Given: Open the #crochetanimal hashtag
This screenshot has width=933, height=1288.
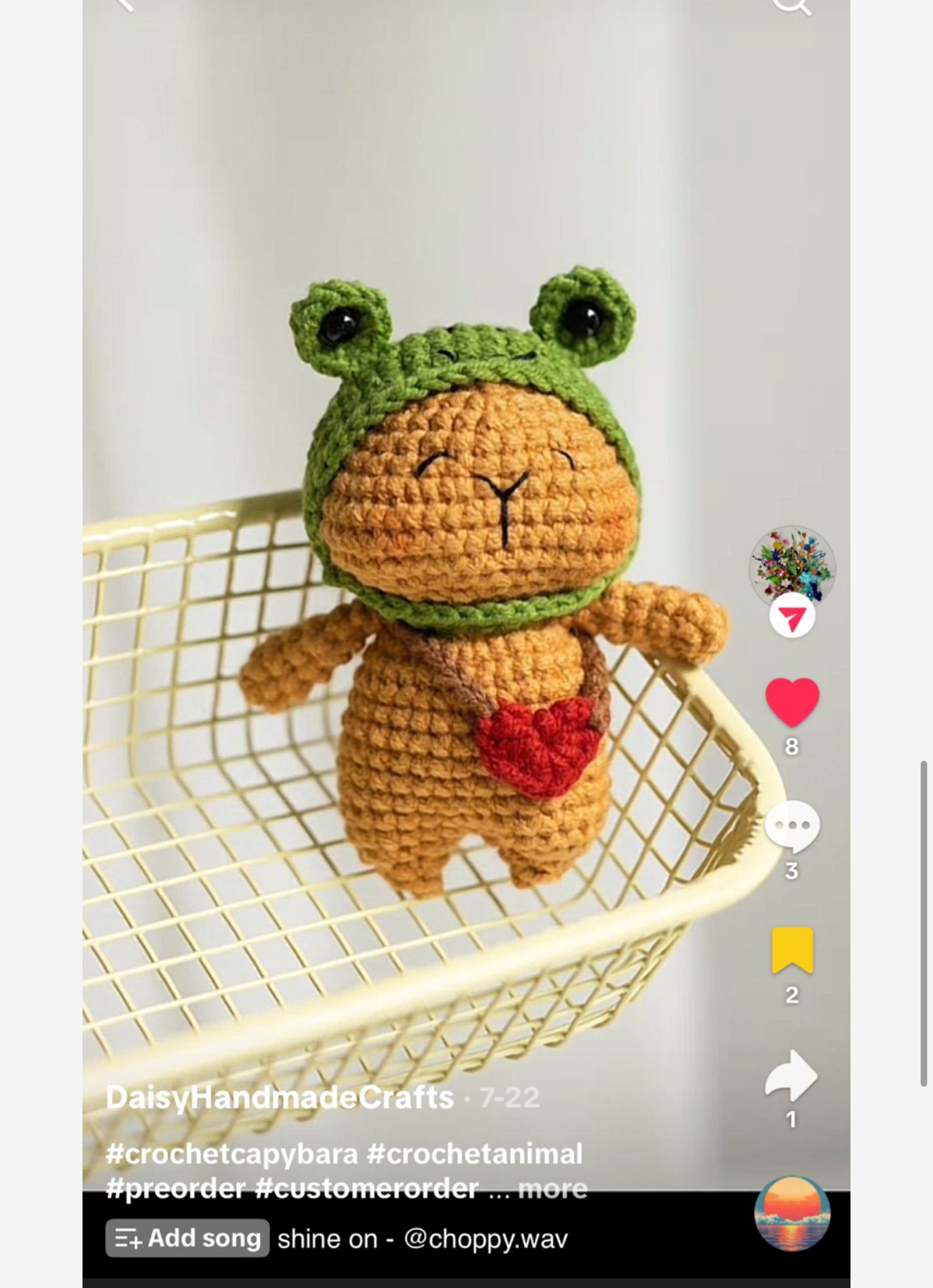Looking at the screenshot, I should [474, 1154].
